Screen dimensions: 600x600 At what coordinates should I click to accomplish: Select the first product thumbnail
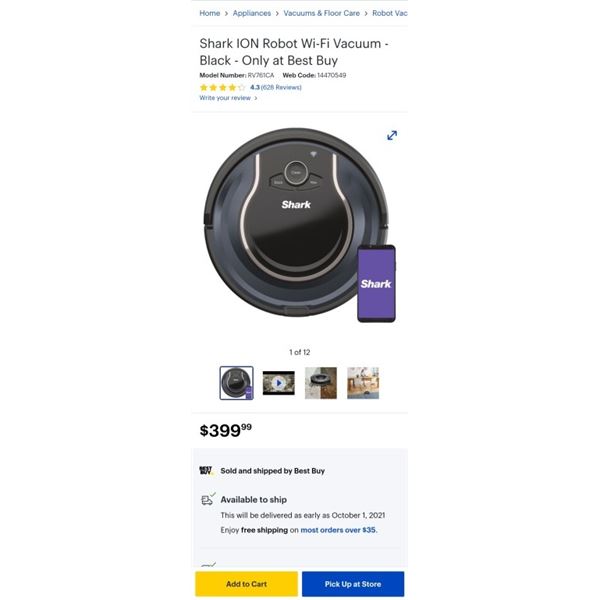(237, 383)
